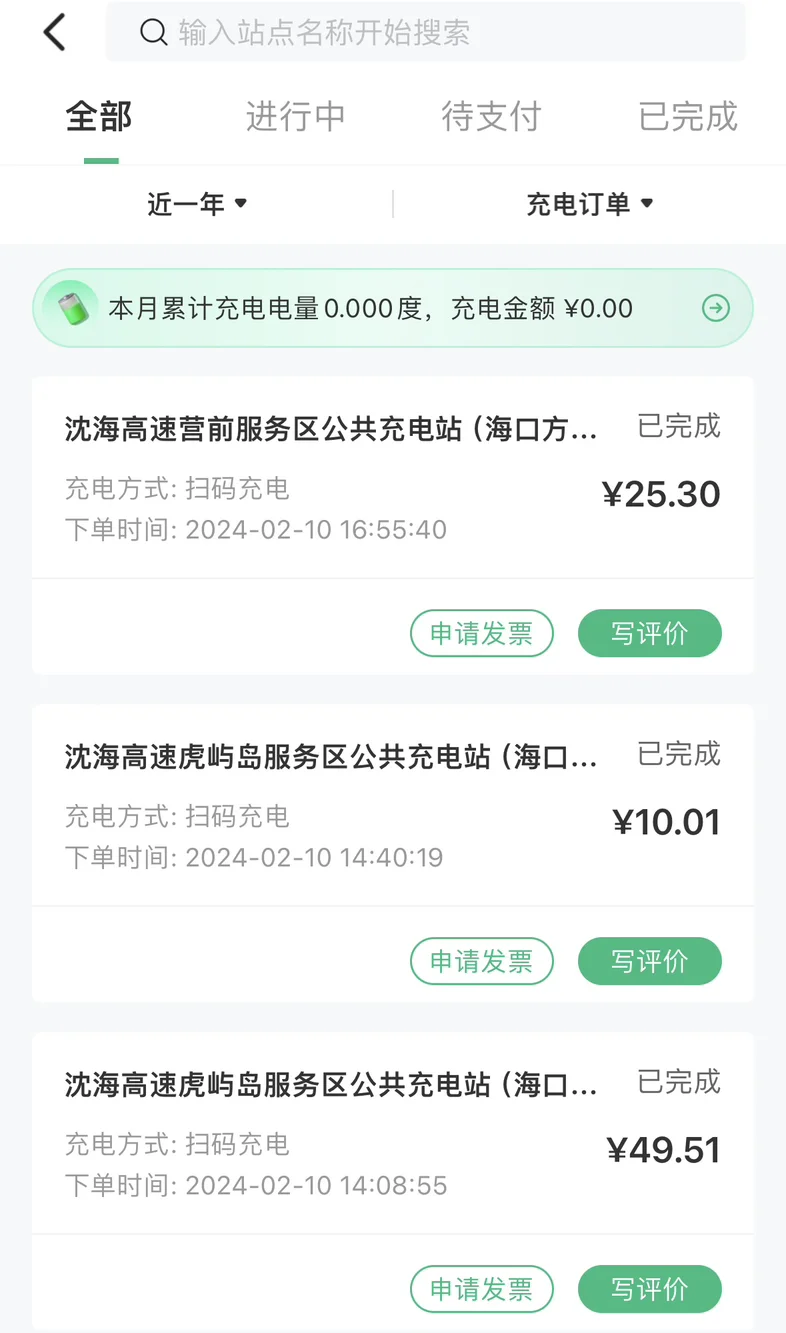Open the ¥25.30 营前服务区 charging order
The width and height of the screenshot is (786, 1333).
coord(393,478)
